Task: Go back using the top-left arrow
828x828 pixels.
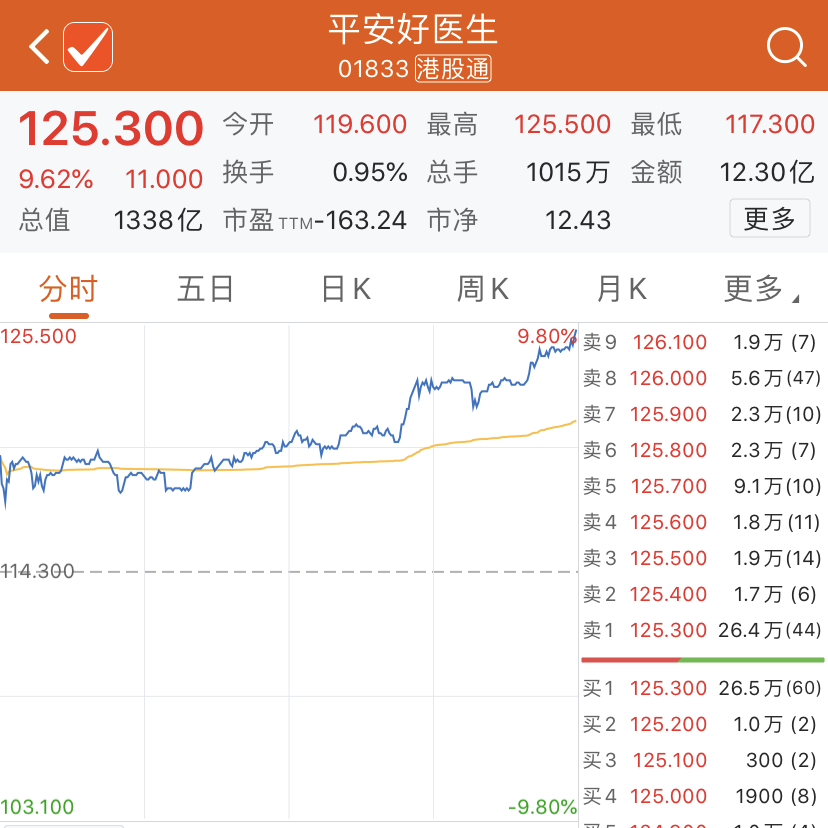Action: [39, 46]
